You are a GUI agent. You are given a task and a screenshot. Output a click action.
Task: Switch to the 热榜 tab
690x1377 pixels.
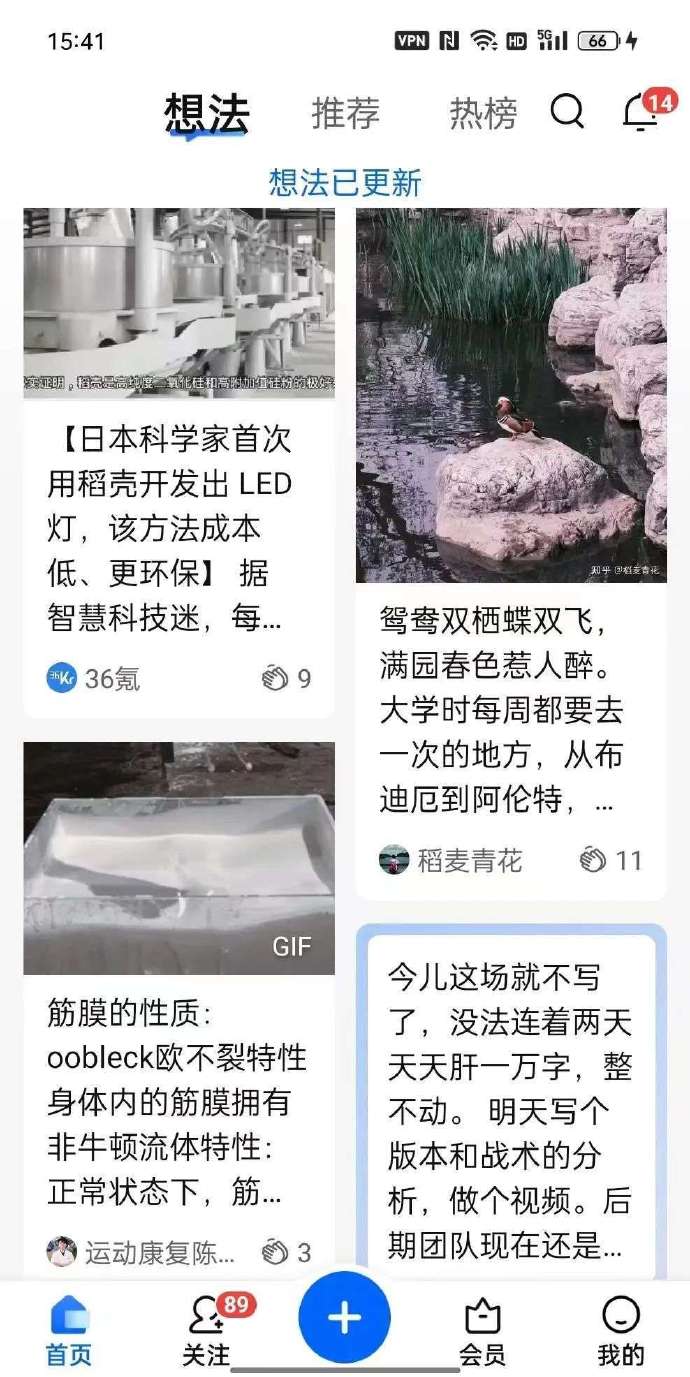click(483, 113)
